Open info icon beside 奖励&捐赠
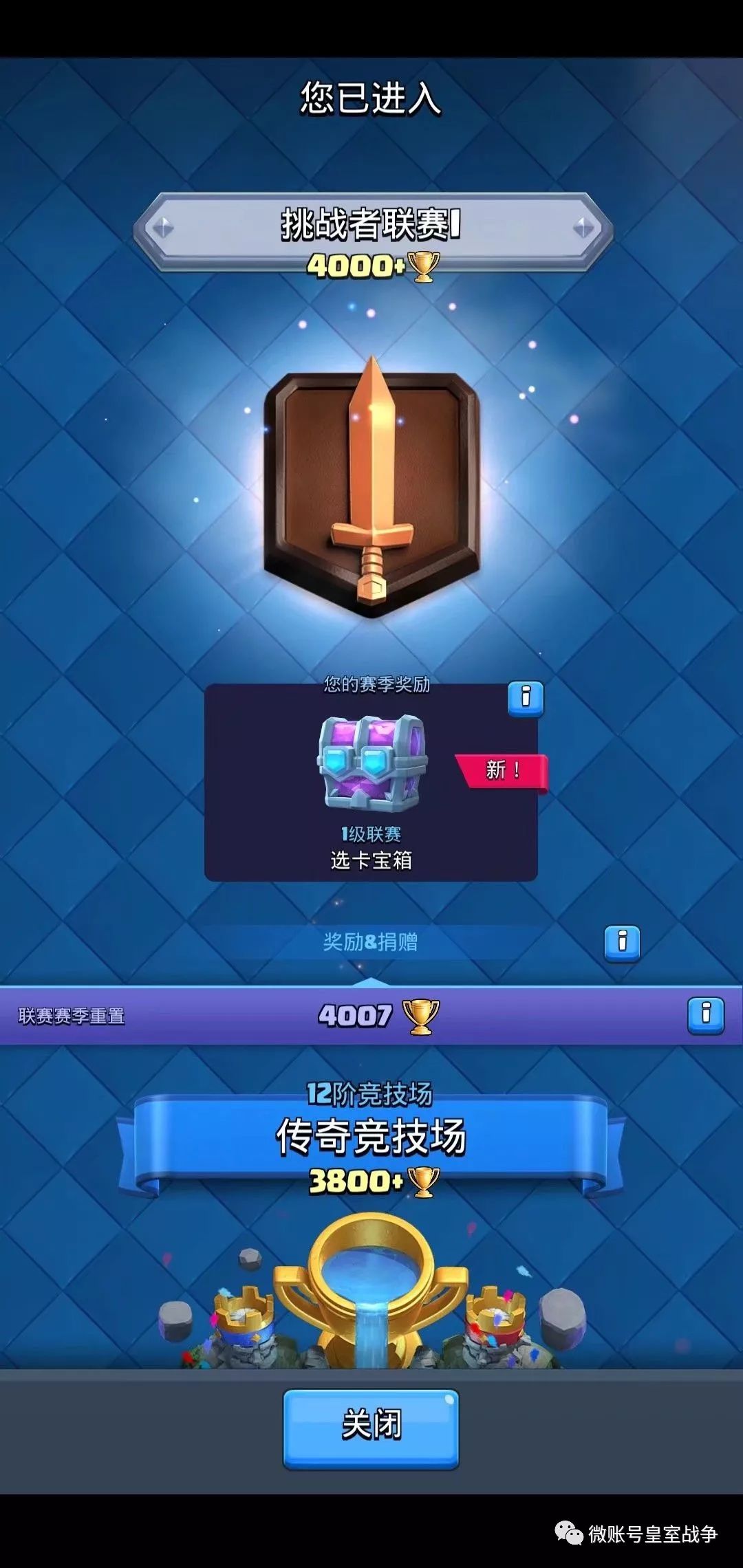This screenshot has height=1568, width=743. 622,943
